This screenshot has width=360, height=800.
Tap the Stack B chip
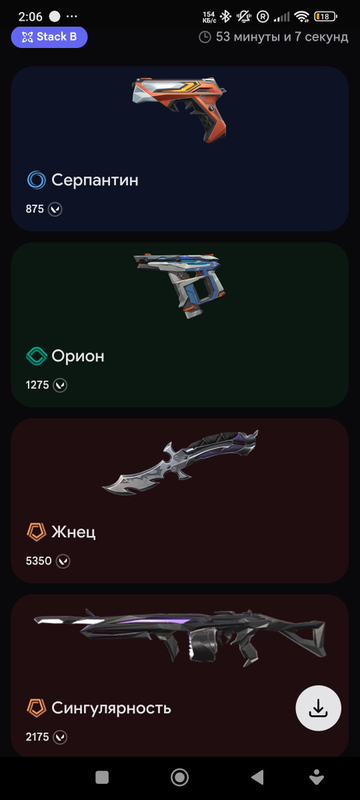click(x=49, y=37)
